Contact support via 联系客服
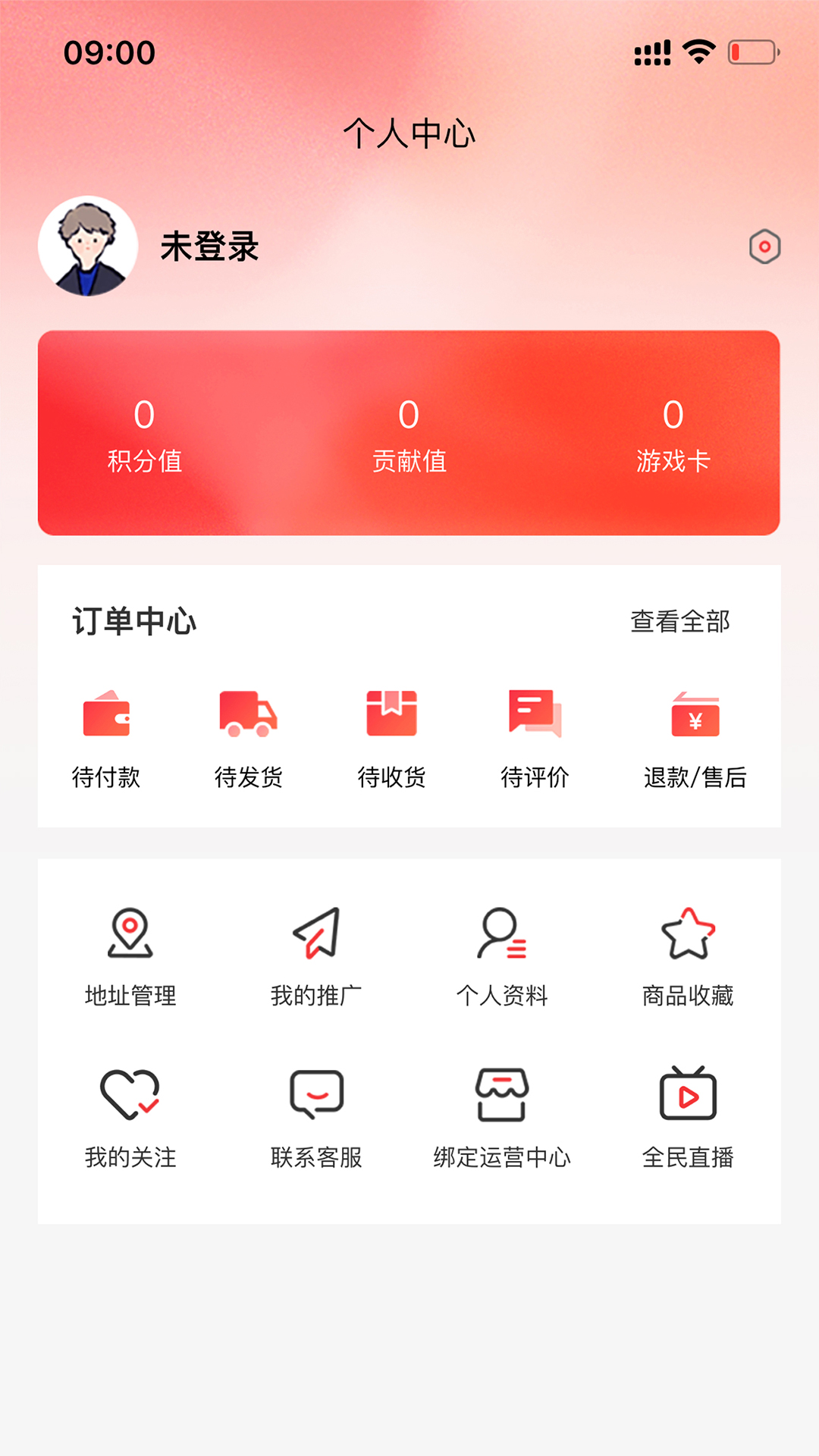This screenshot has height=1456, width=819. point(316,1117)
